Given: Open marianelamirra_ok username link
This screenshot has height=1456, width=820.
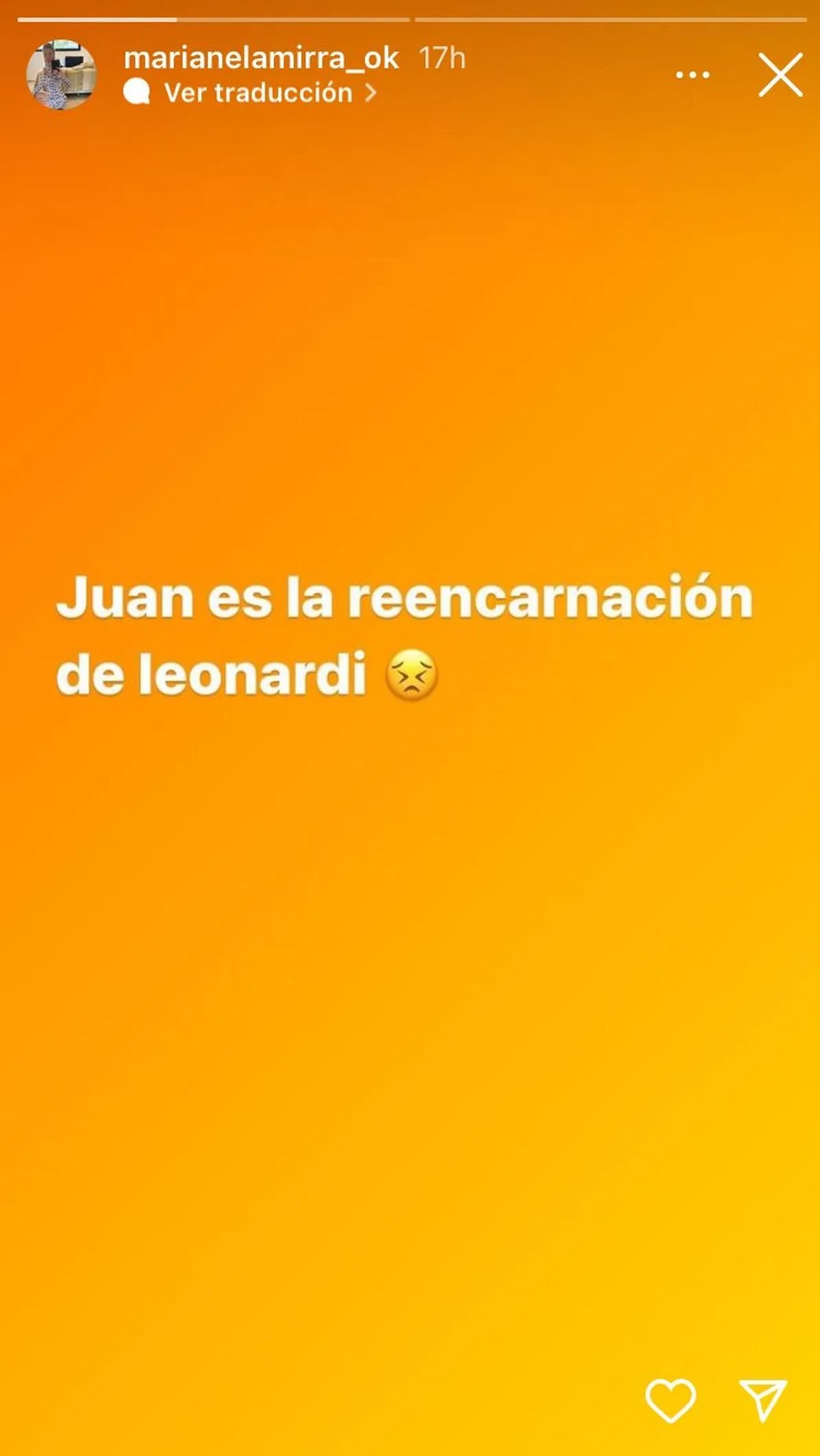Looking at the screenshot, I should [261, 58].
